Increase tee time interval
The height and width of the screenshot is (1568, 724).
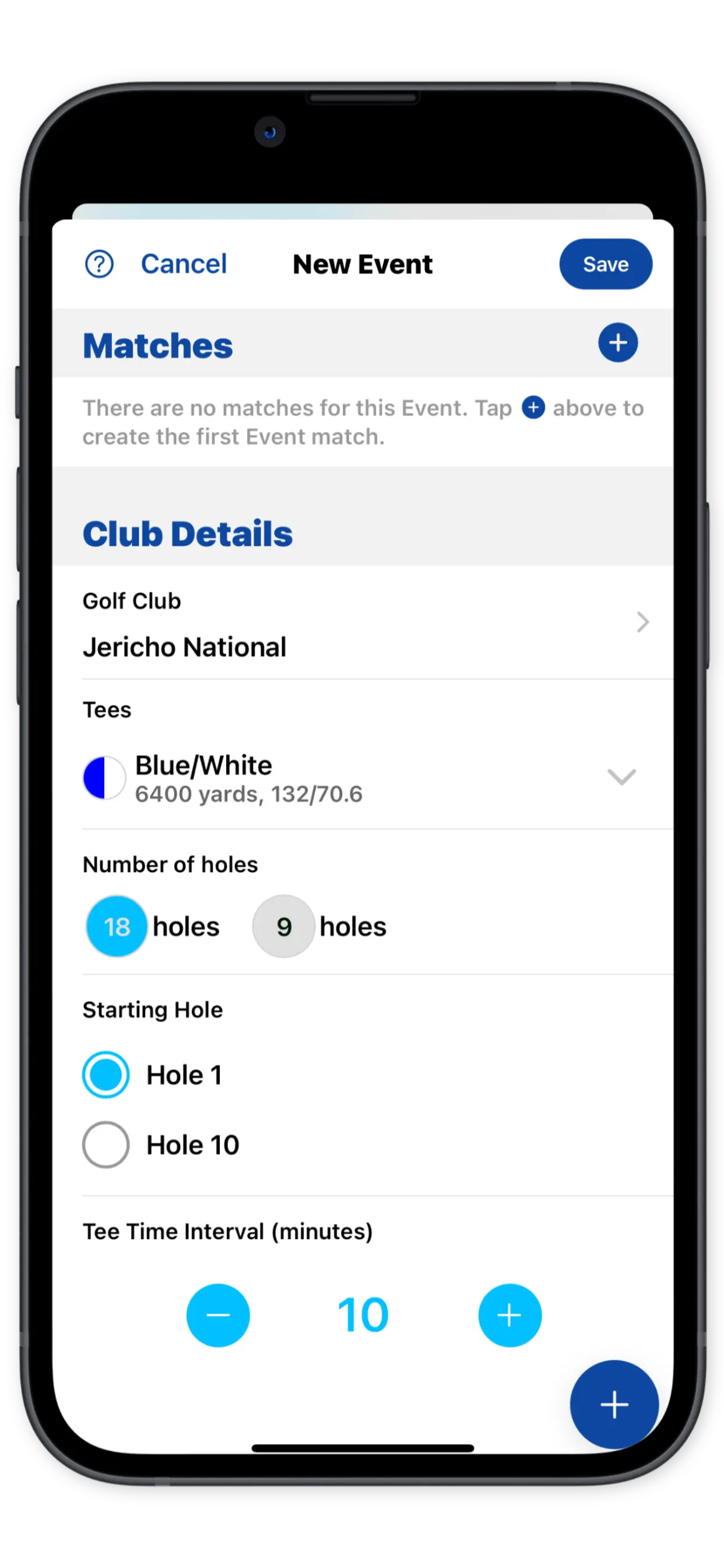(x=509, y=1315)
